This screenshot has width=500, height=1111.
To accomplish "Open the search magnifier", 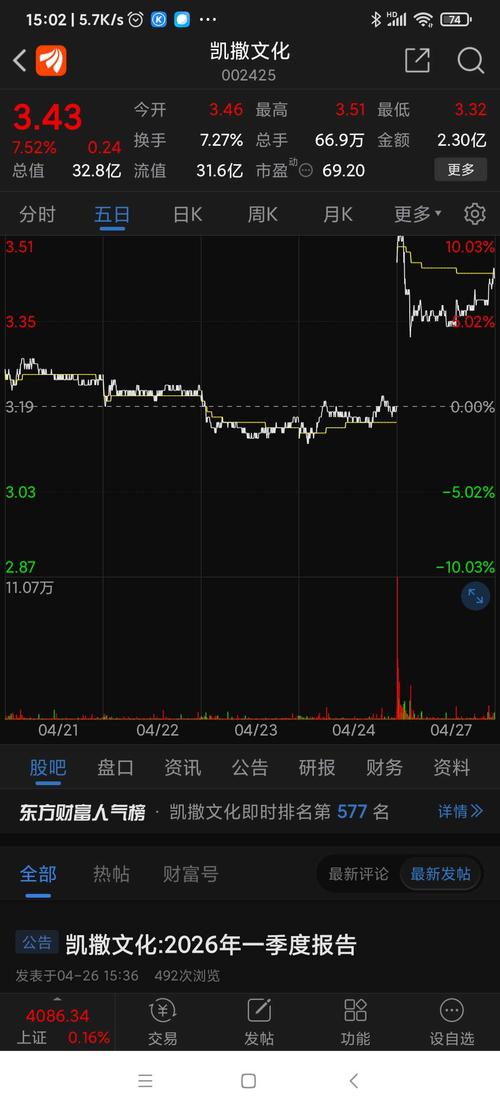I will click(470, 61).
